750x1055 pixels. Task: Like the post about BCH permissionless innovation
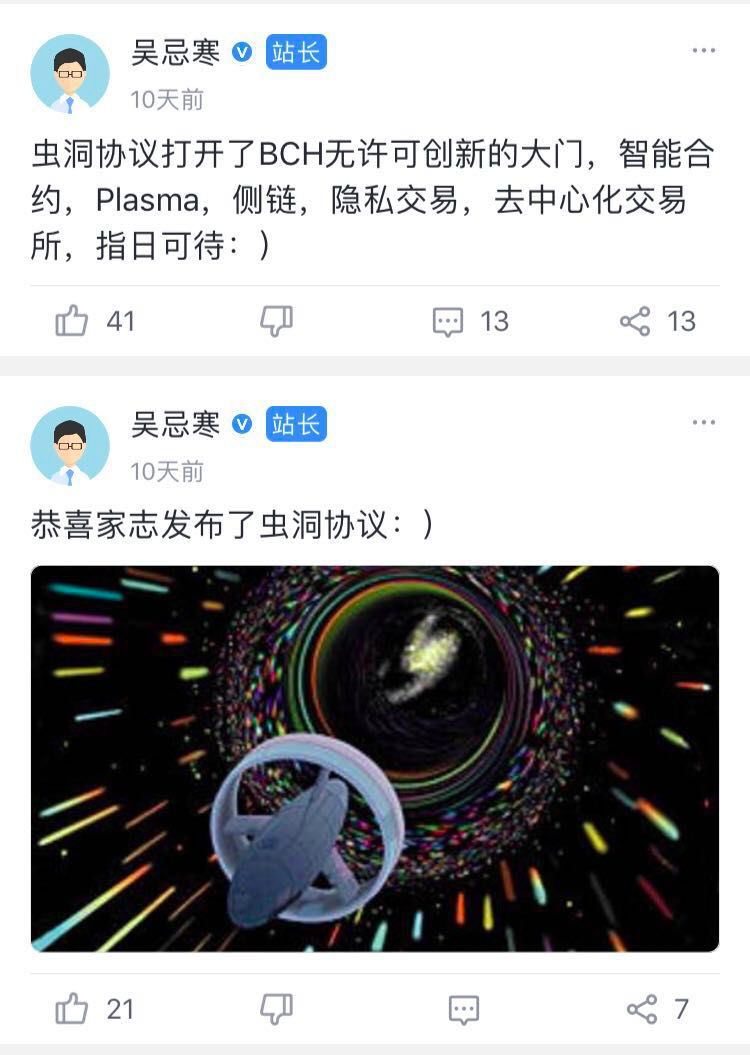[72, 321]
